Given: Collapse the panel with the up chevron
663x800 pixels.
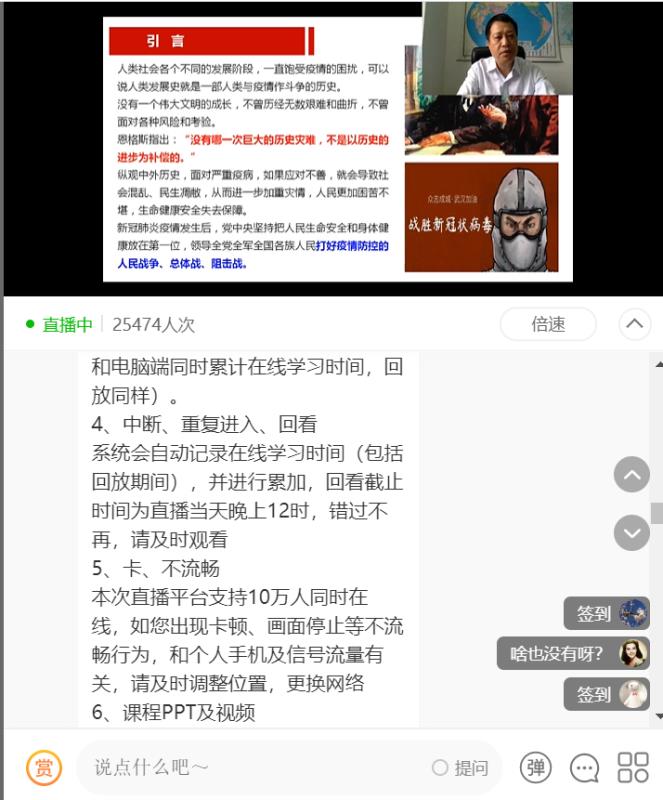Looking at the screenshot, I should click(635, 324).
